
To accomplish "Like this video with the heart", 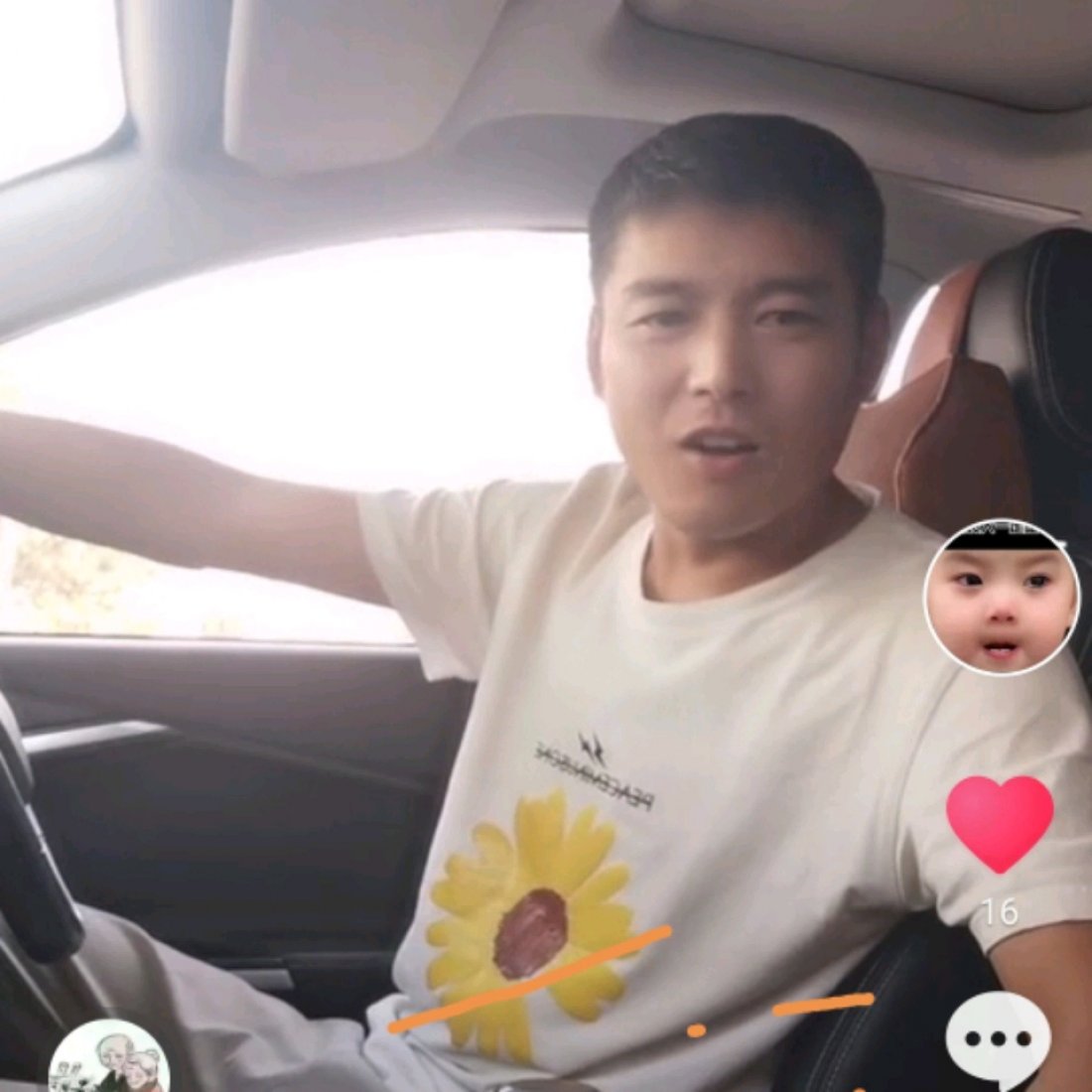I will 999,823.
